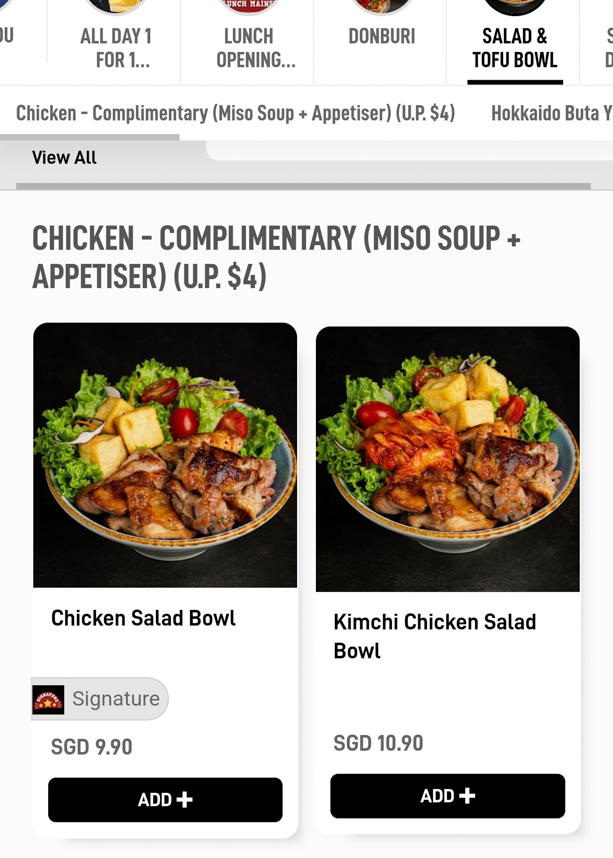The height and width of the screenshot is (858, 613).
Task: Tap View All
Action: pos(64,158)
